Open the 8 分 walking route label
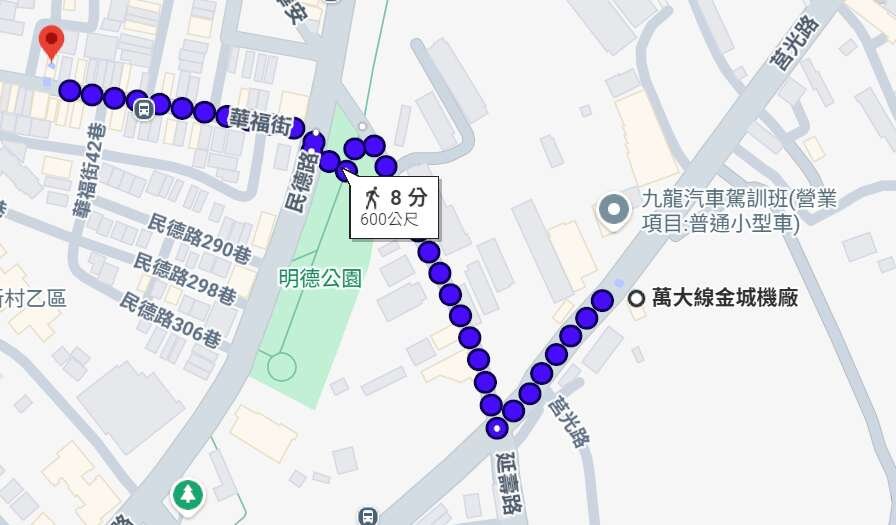This screenshot has height=525, width=896. click(389, 207)
